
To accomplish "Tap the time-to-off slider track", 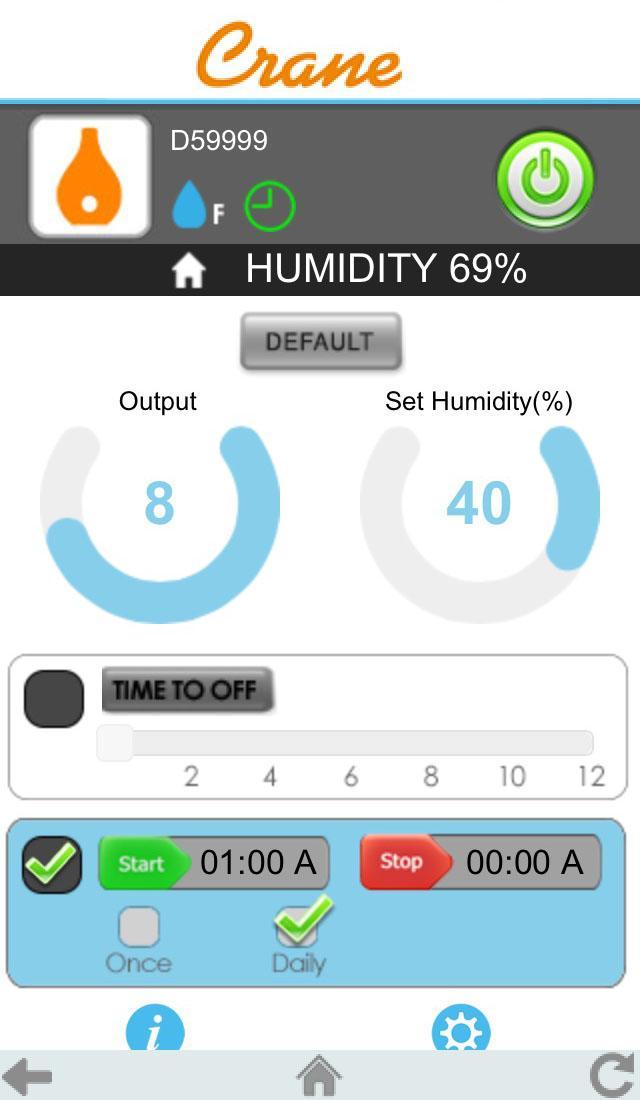I will [345, 743].
